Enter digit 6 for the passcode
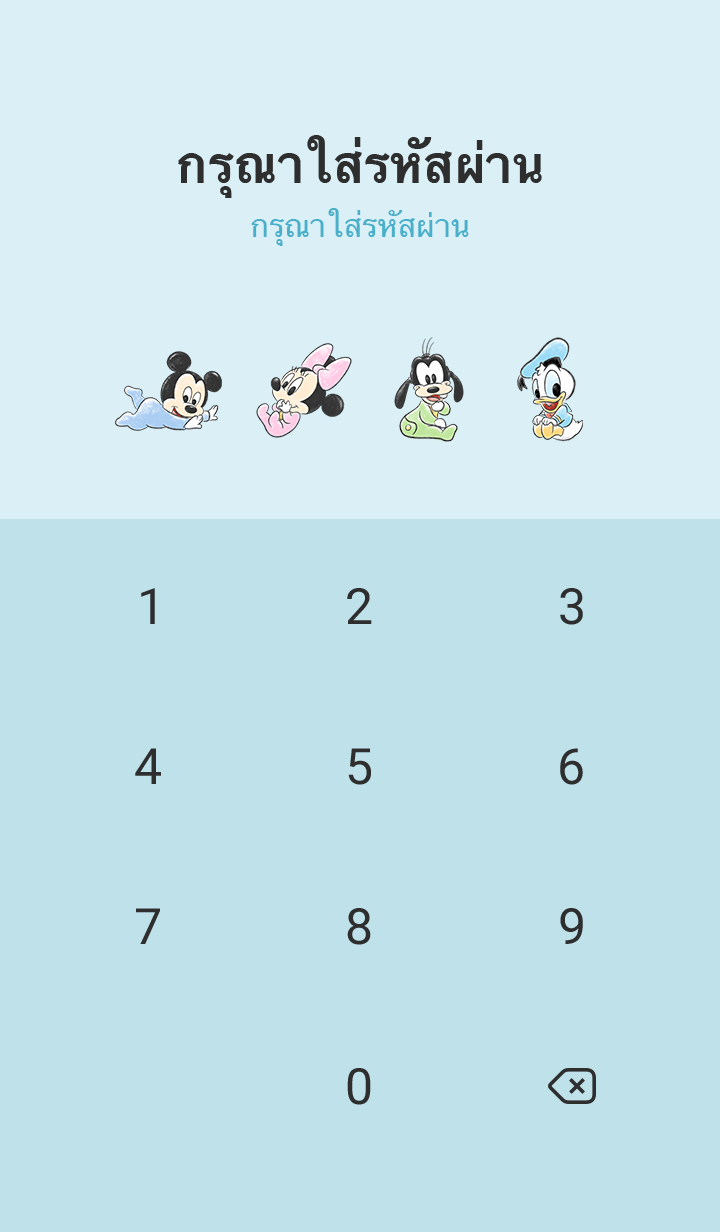This screenshot has width=720, height=1232. click(x=571, y=767)
